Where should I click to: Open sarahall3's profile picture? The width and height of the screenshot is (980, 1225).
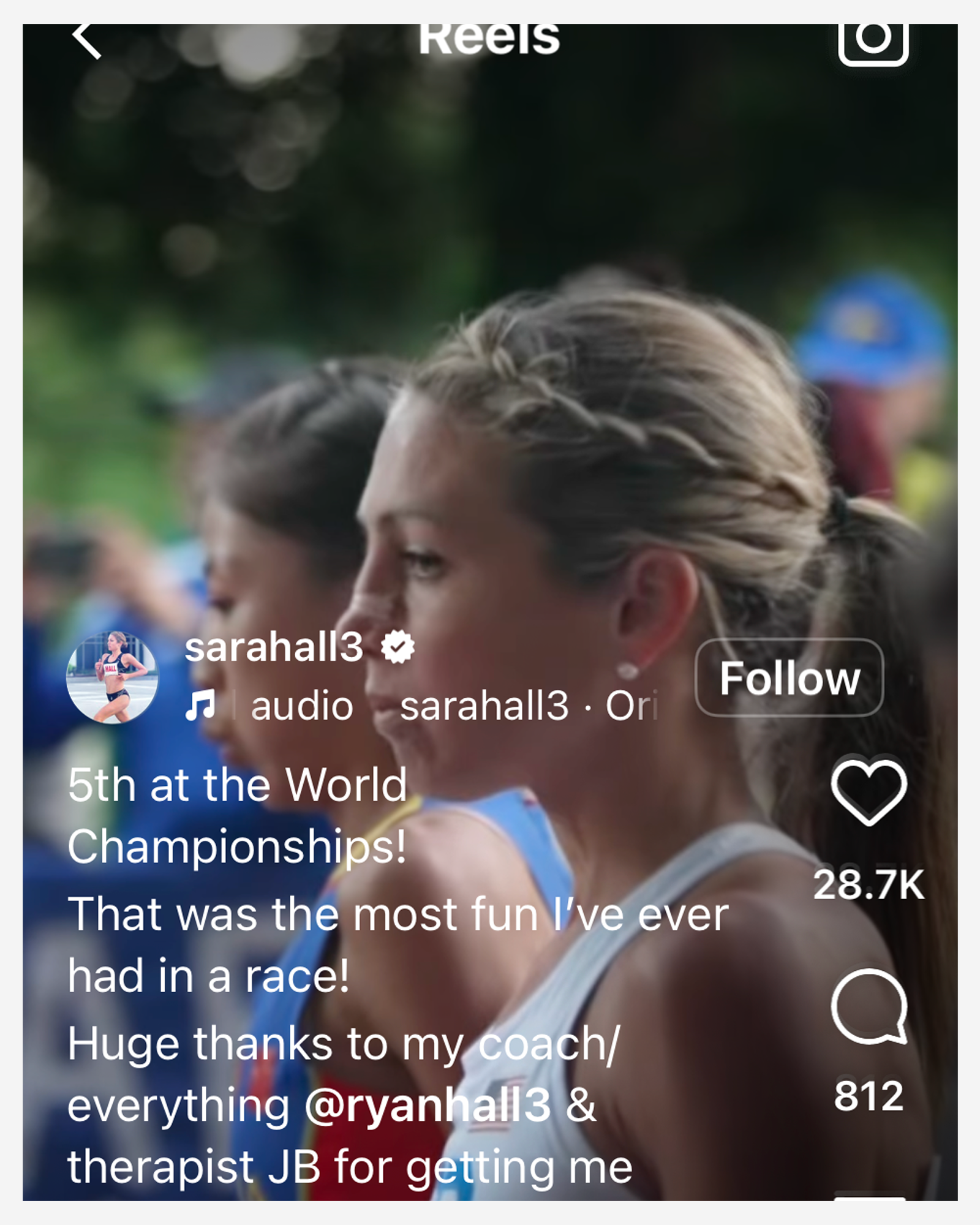(112, 677)
